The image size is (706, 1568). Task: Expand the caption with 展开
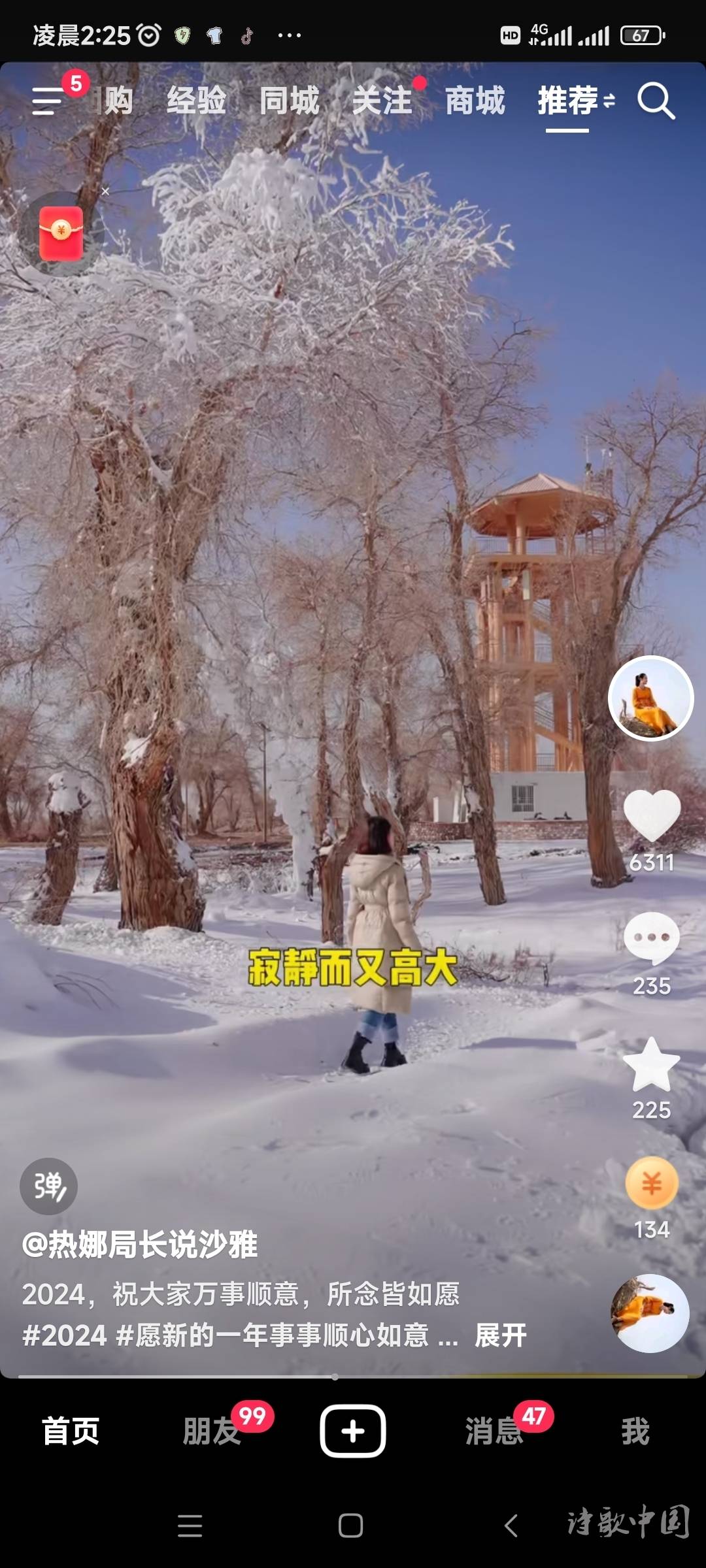501,1335
